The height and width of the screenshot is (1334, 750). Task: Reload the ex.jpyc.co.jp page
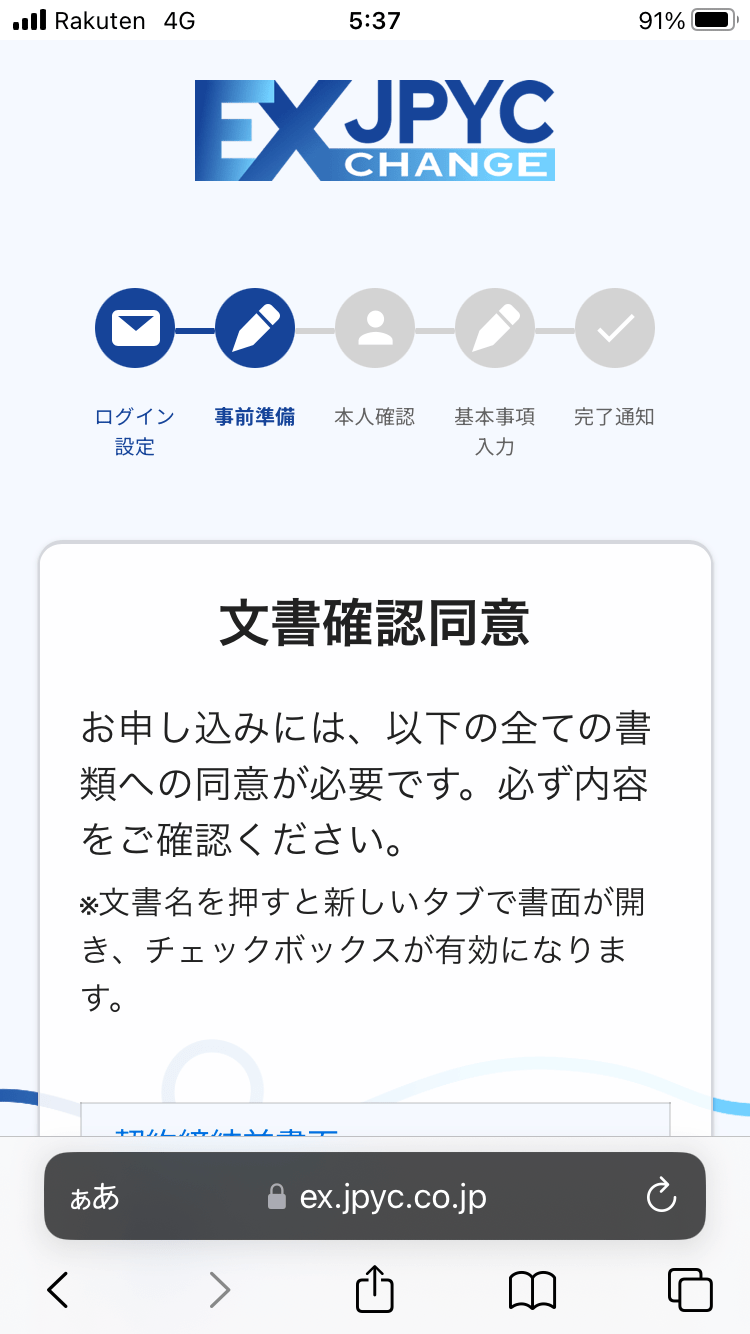(661, 1196)
